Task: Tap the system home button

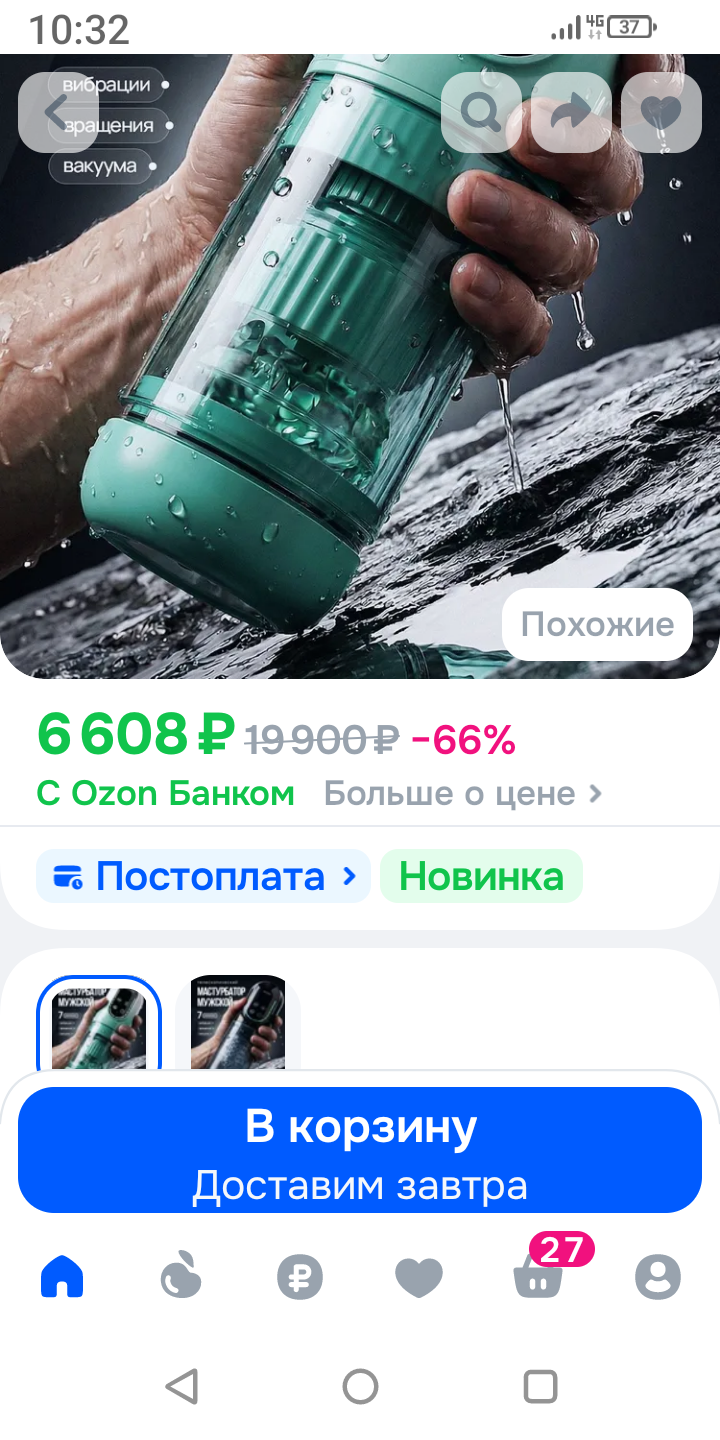Action: 360,1387
